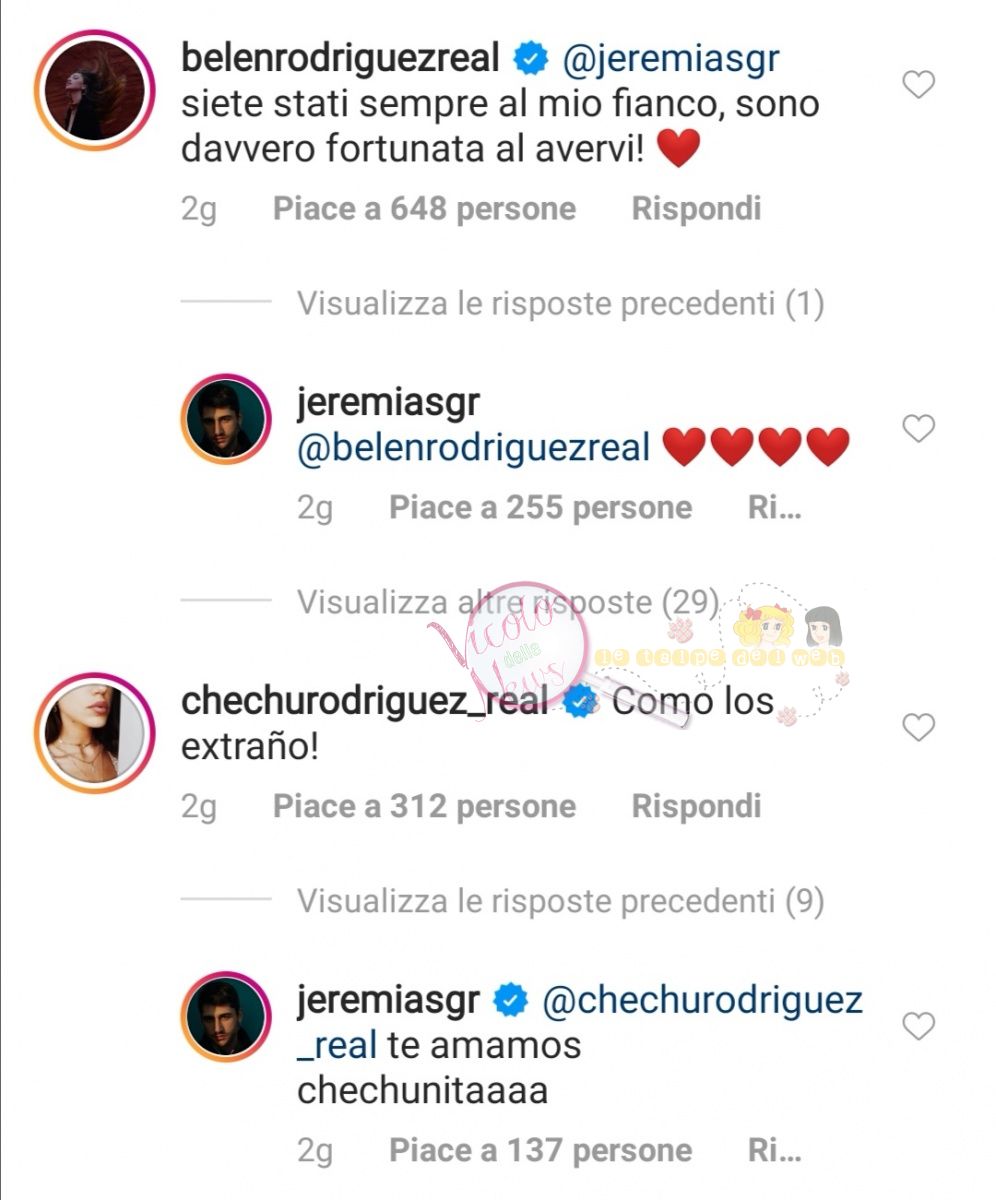Open the @jeremiasgr mention in belenrodriguezreal's comment
This screenshot has height=1200, width=996.
[x=670, y=59]
